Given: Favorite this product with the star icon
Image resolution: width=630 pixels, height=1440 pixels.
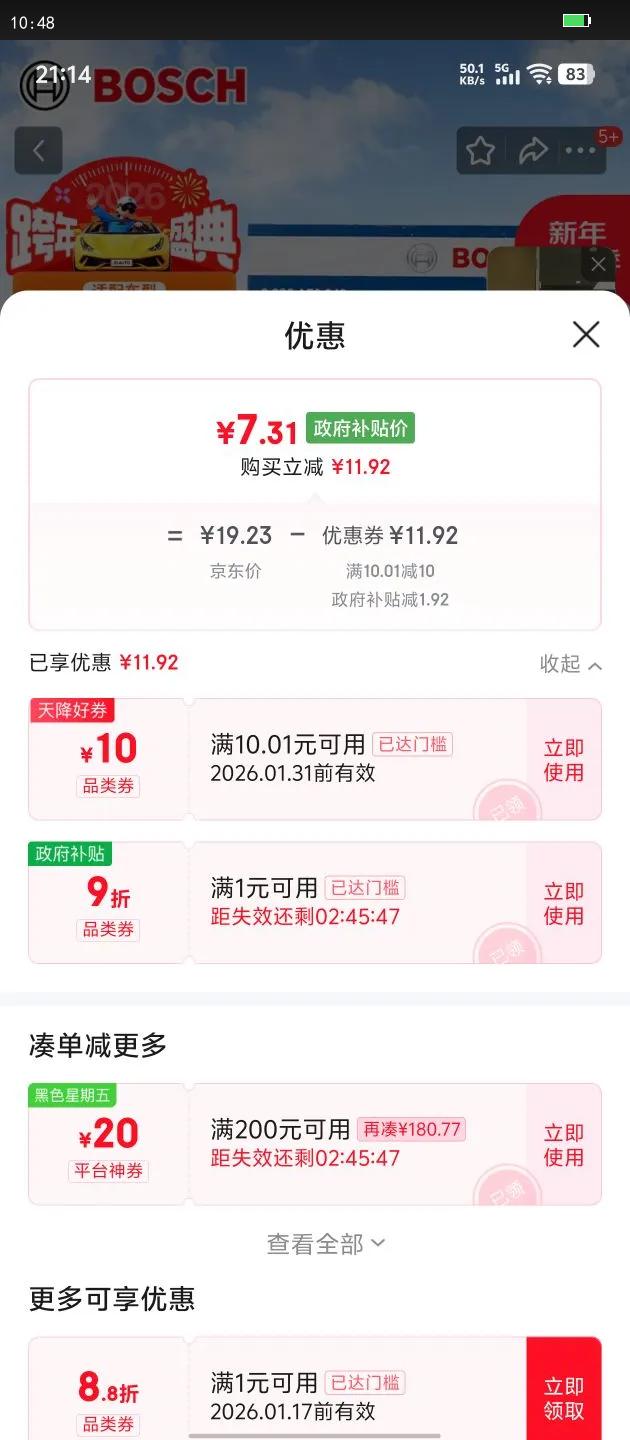Looking at the screenshot, I should pos(481,151).
